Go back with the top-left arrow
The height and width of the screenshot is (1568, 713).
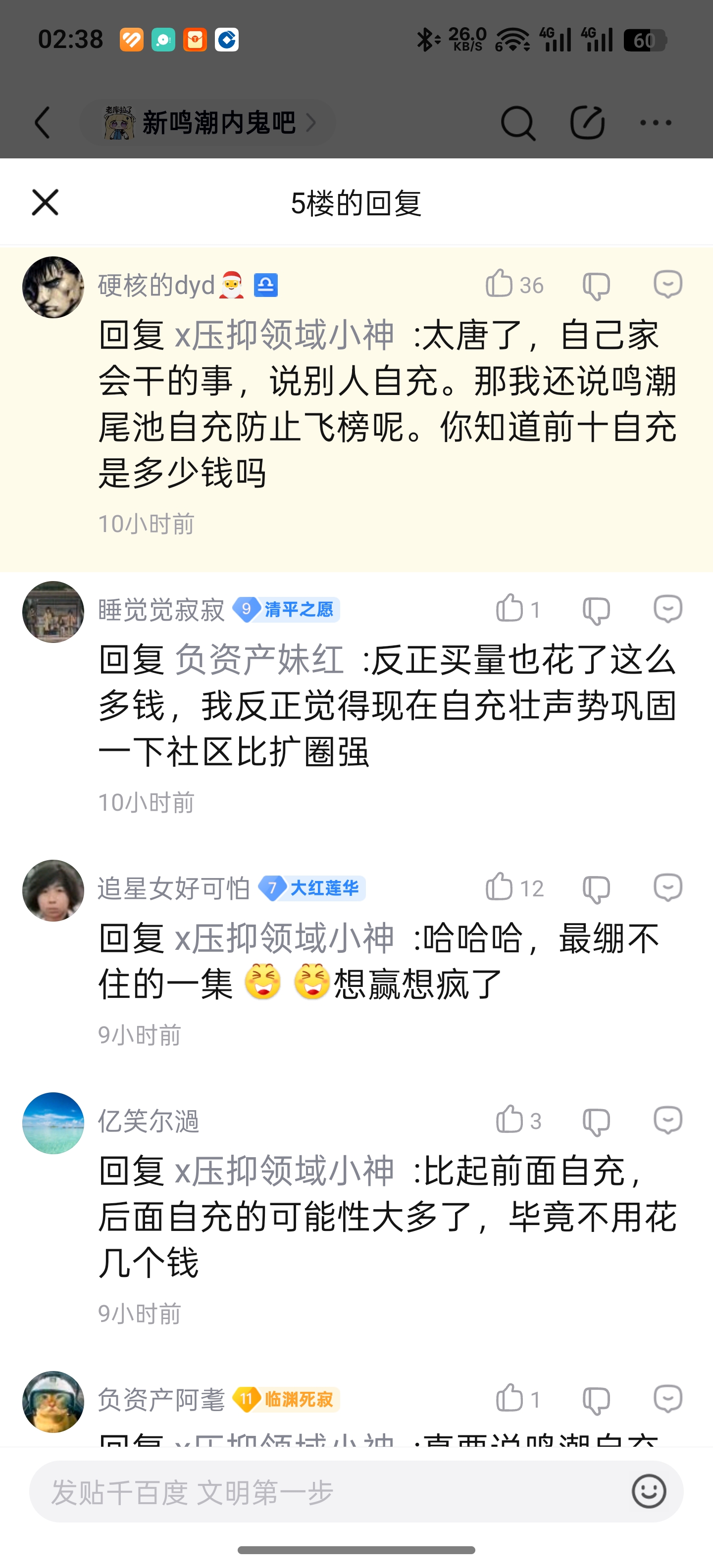(43, 123)
